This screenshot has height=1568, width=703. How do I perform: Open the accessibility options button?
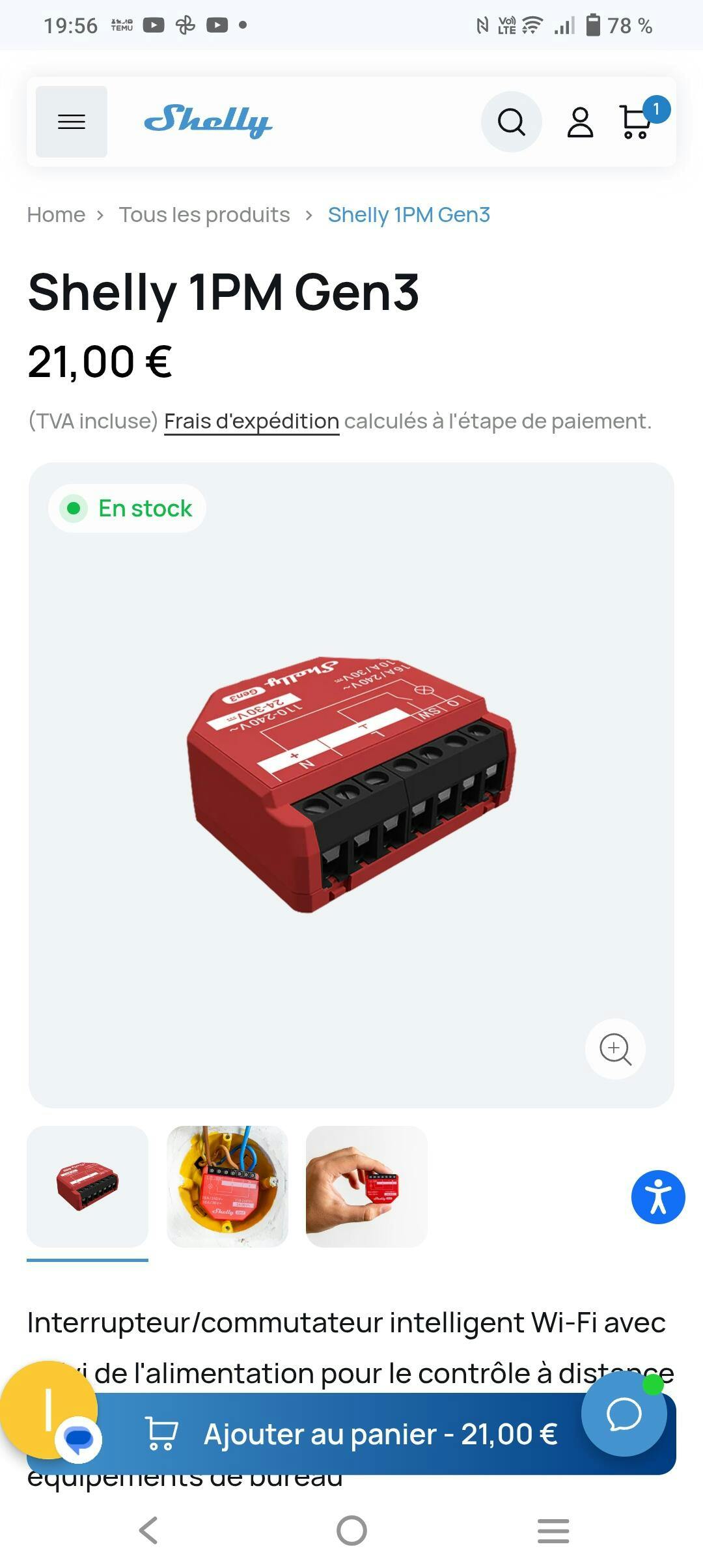coord(657,1197)
